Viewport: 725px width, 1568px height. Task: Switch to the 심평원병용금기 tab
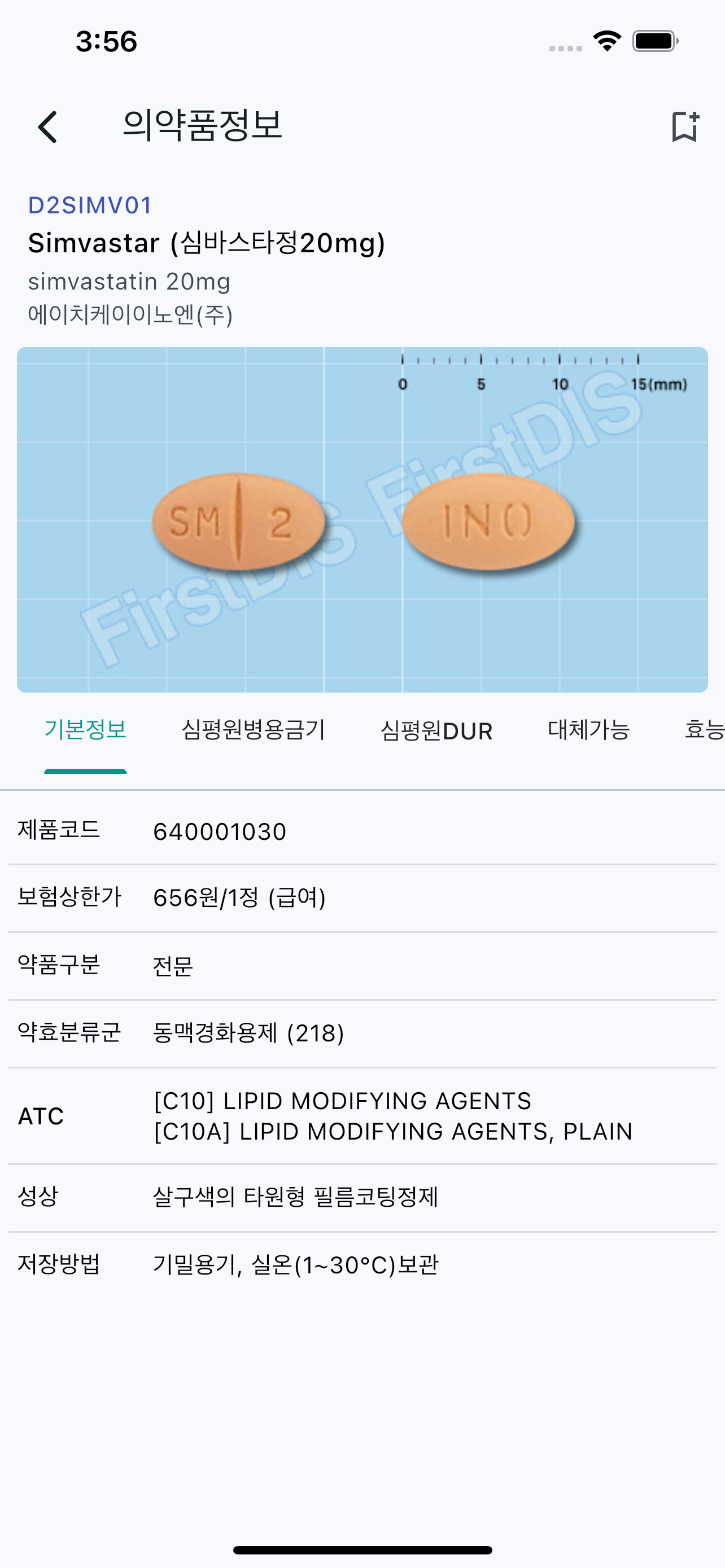pyautogui.click(x=253, y=730)
